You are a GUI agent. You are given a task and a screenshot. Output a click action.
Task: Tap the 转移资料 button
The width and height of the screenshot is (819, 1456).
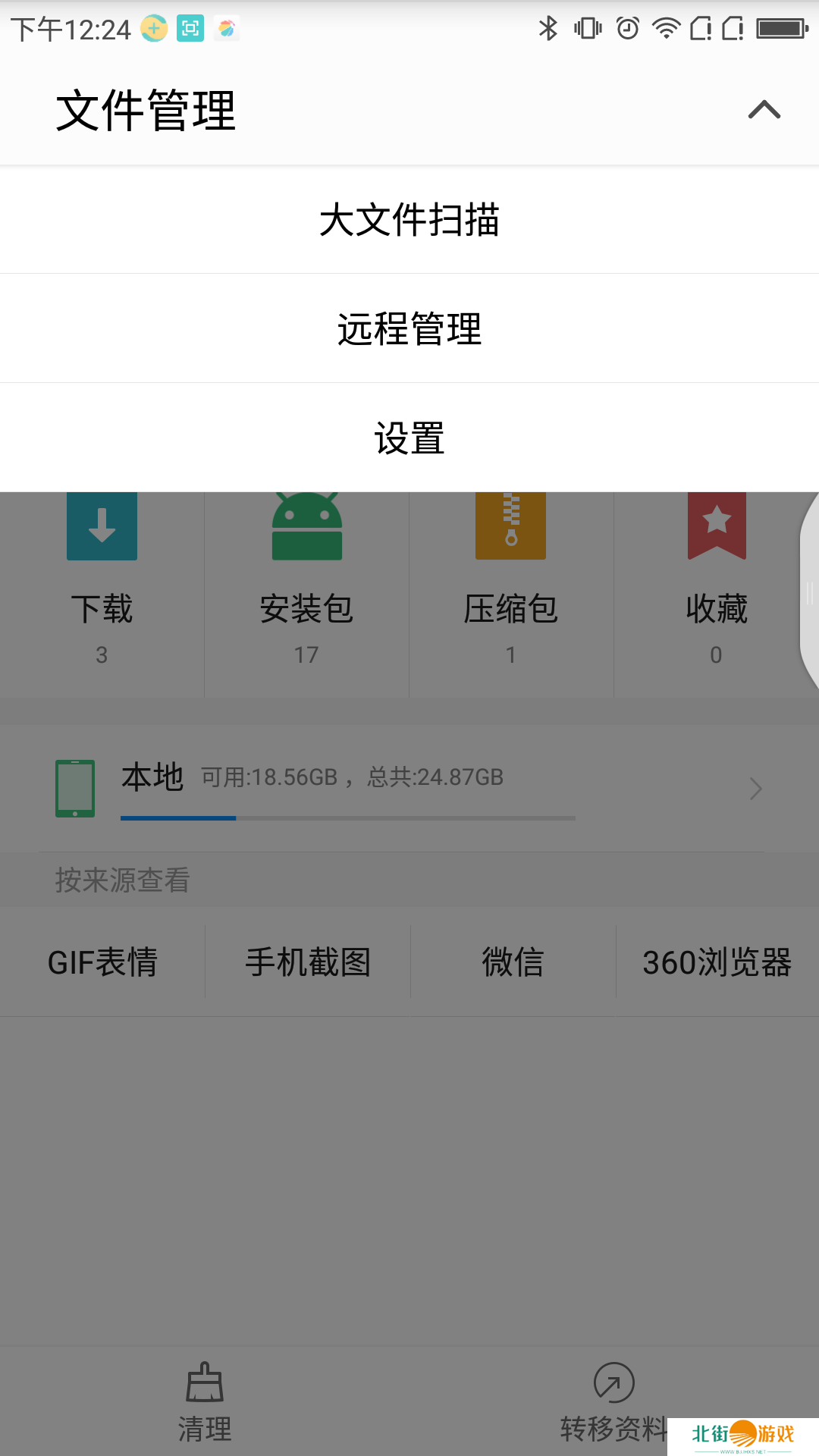(613, 1401)
